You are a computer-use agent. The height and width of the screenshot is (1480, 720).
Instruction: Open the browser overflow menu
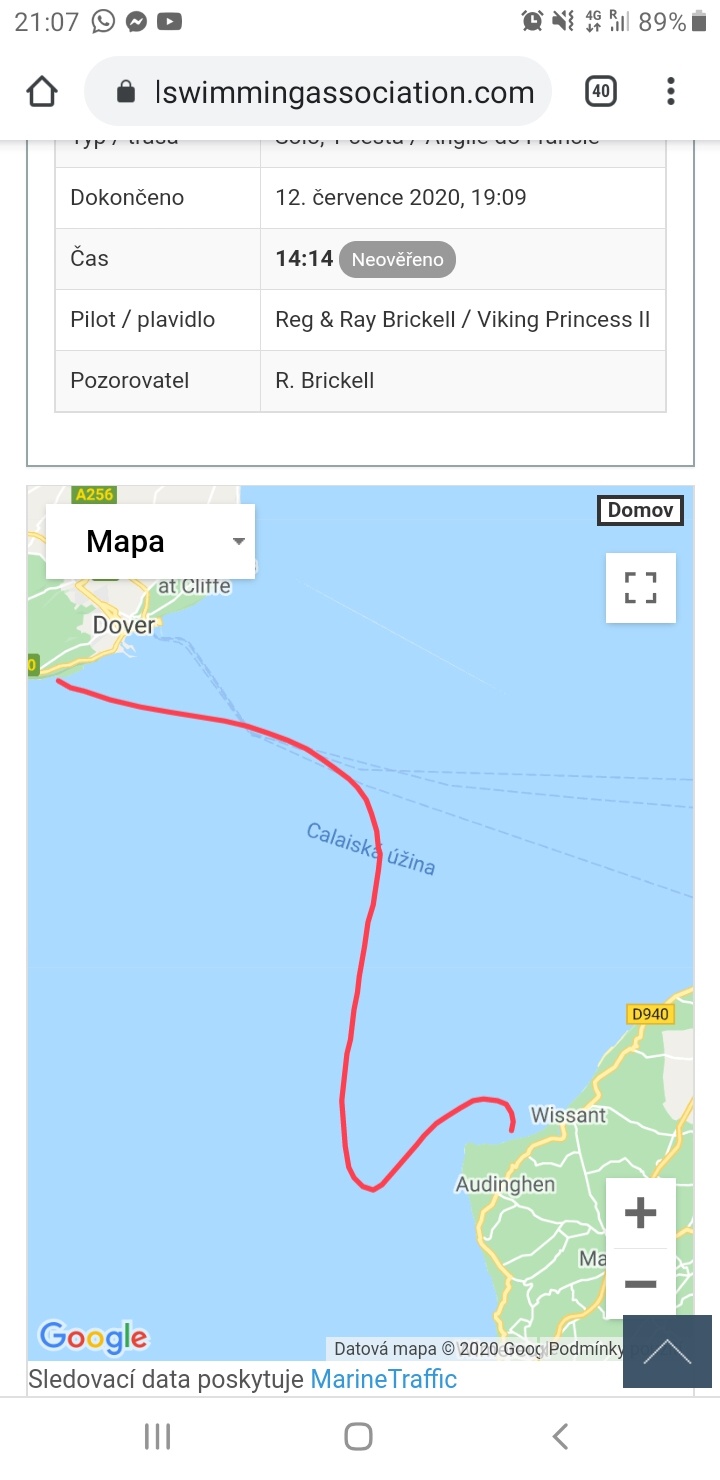[671, 92]
